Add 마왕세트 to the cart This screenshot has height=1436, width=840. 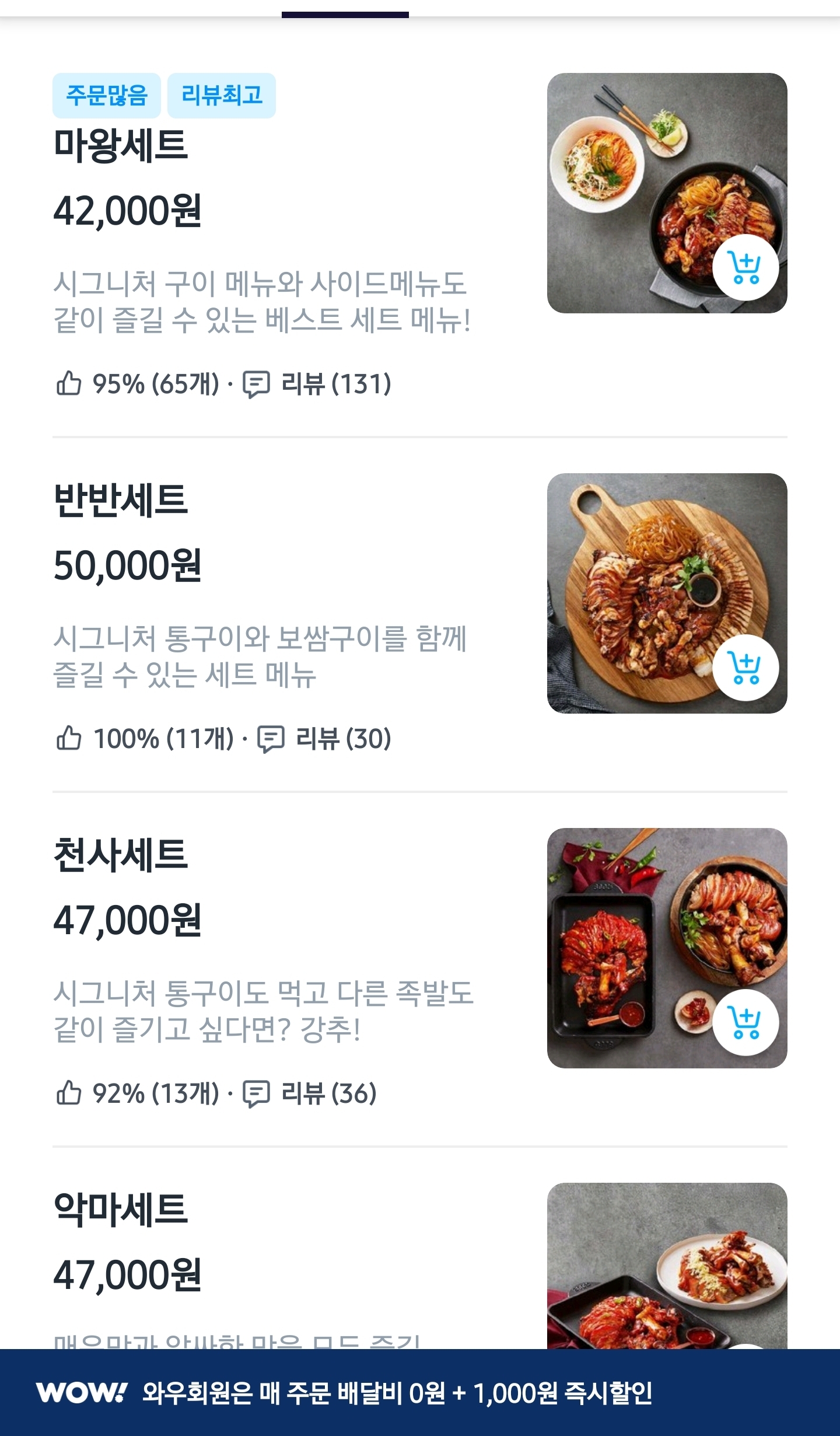tap(745, 268)
